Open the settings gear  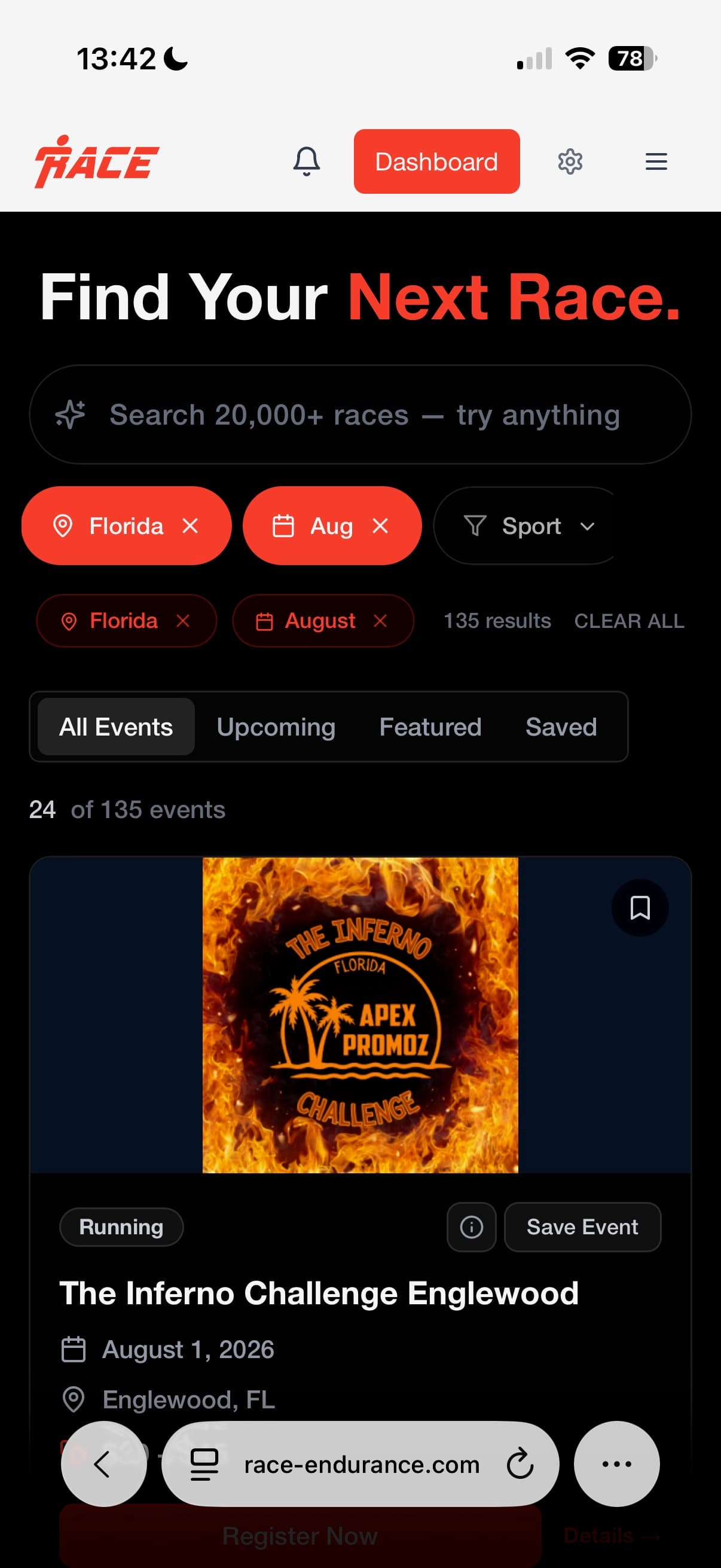tap(570, 161)
